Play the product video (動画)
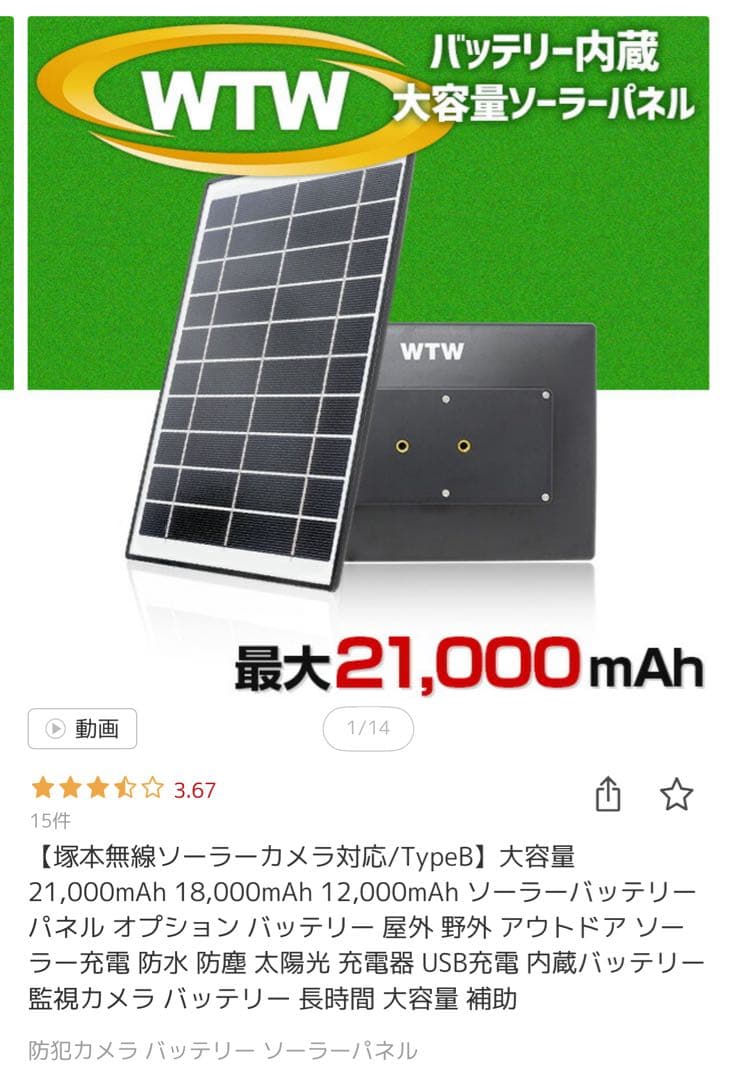 coord(82,729)
